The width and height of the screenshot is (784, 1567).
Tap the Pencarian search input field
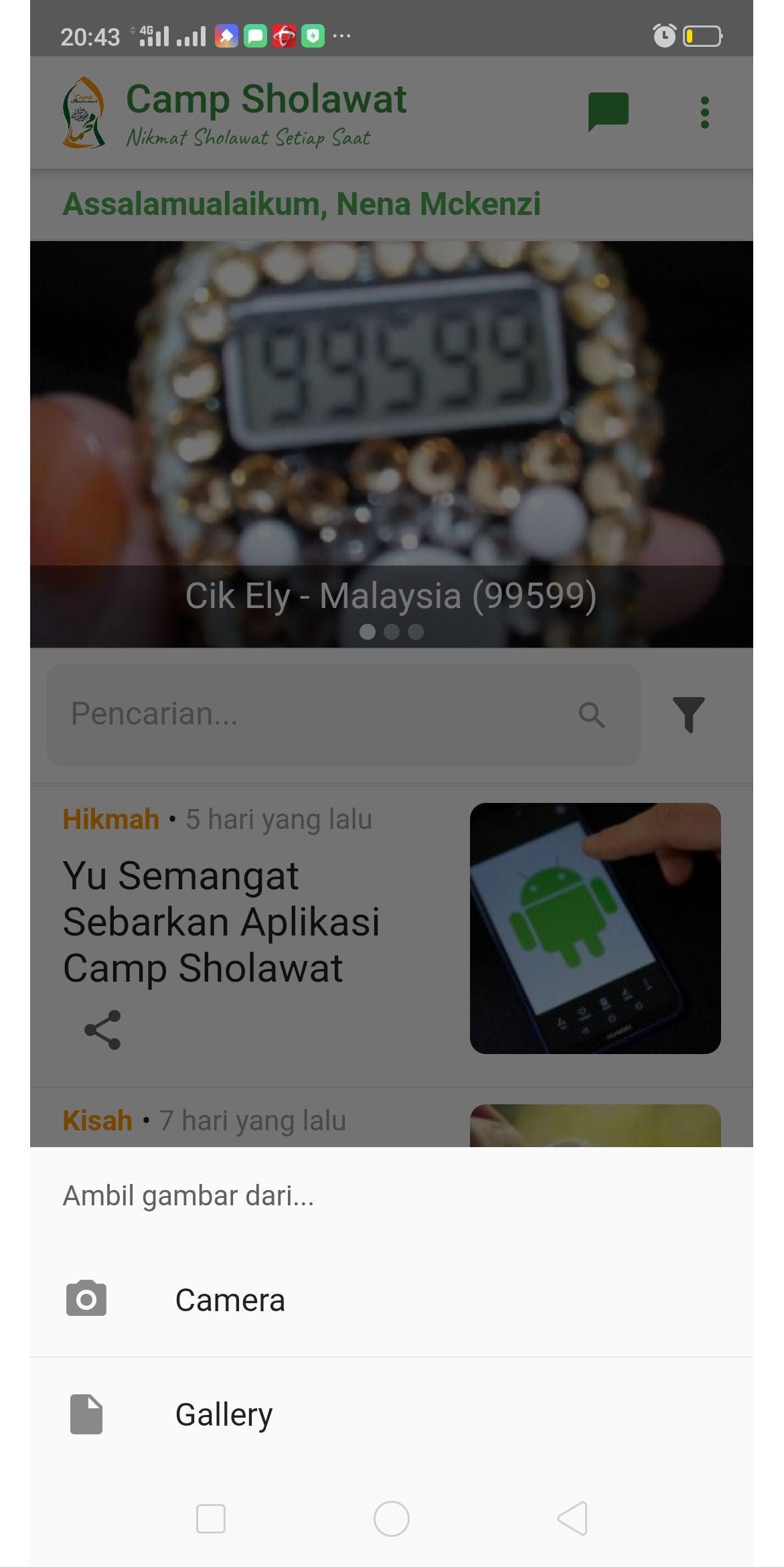point(301,714)
